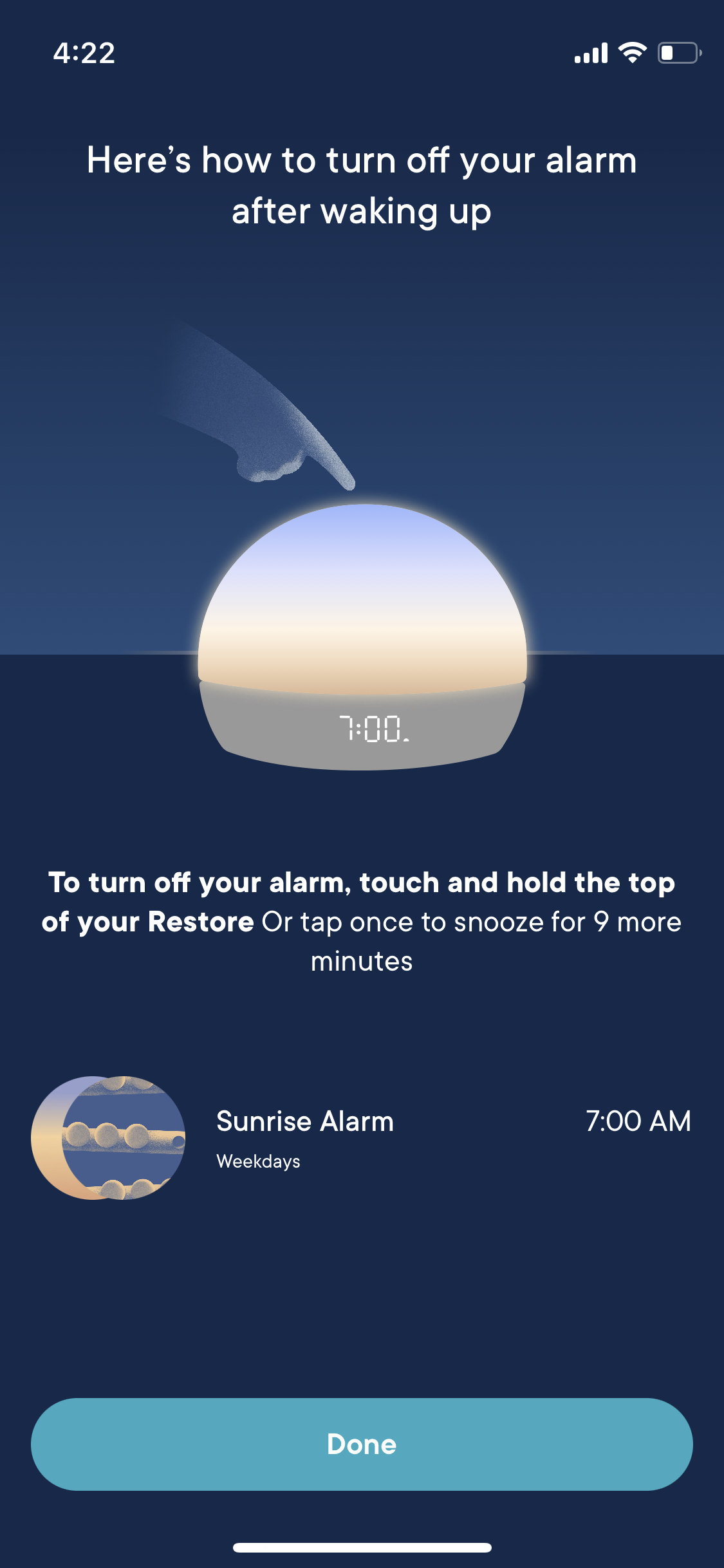Tap the 7:00 AM alarm time
The image size is (724, 1568).
click(x=638, y=1120)
